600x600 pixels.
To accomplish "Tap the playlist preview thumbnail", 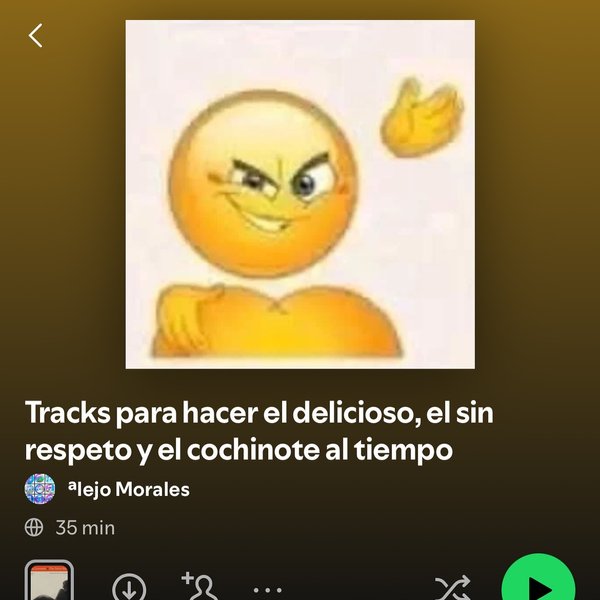I will tap(48, 582).
